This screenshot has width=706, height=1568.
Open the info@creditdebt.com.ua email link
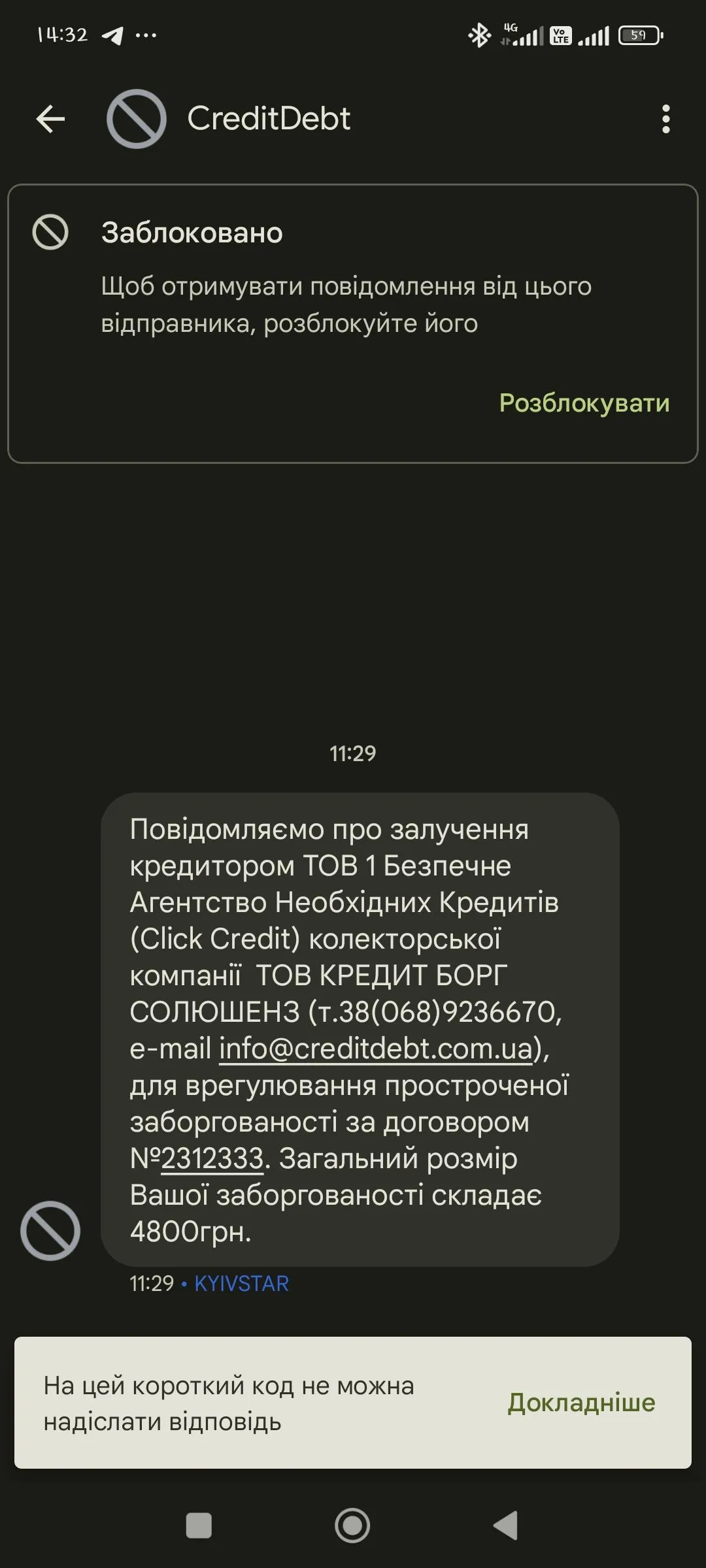coord(376,1049)
